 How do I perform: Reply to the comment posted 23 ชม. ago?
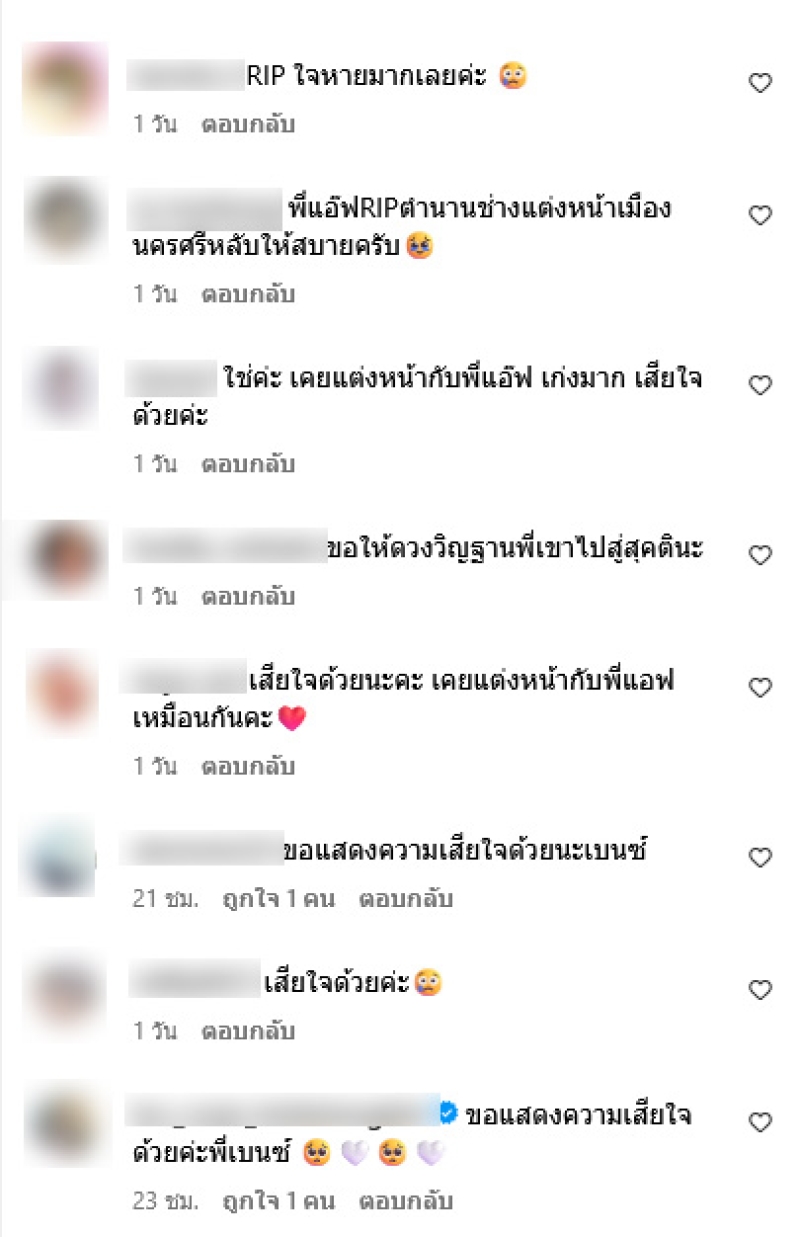click(406, 1200)
